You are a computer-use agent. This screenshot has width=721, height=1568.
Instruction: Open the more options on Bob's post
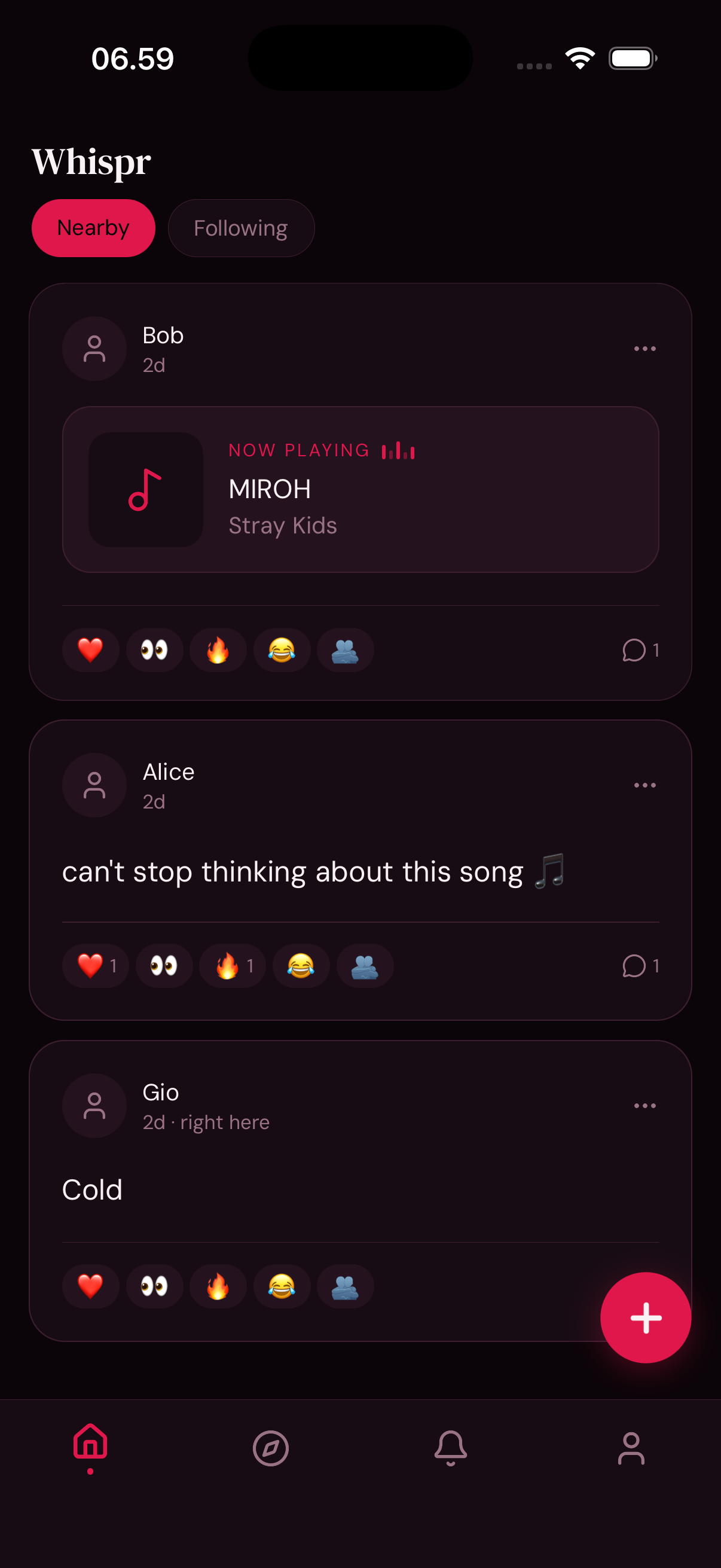[644, 349]
